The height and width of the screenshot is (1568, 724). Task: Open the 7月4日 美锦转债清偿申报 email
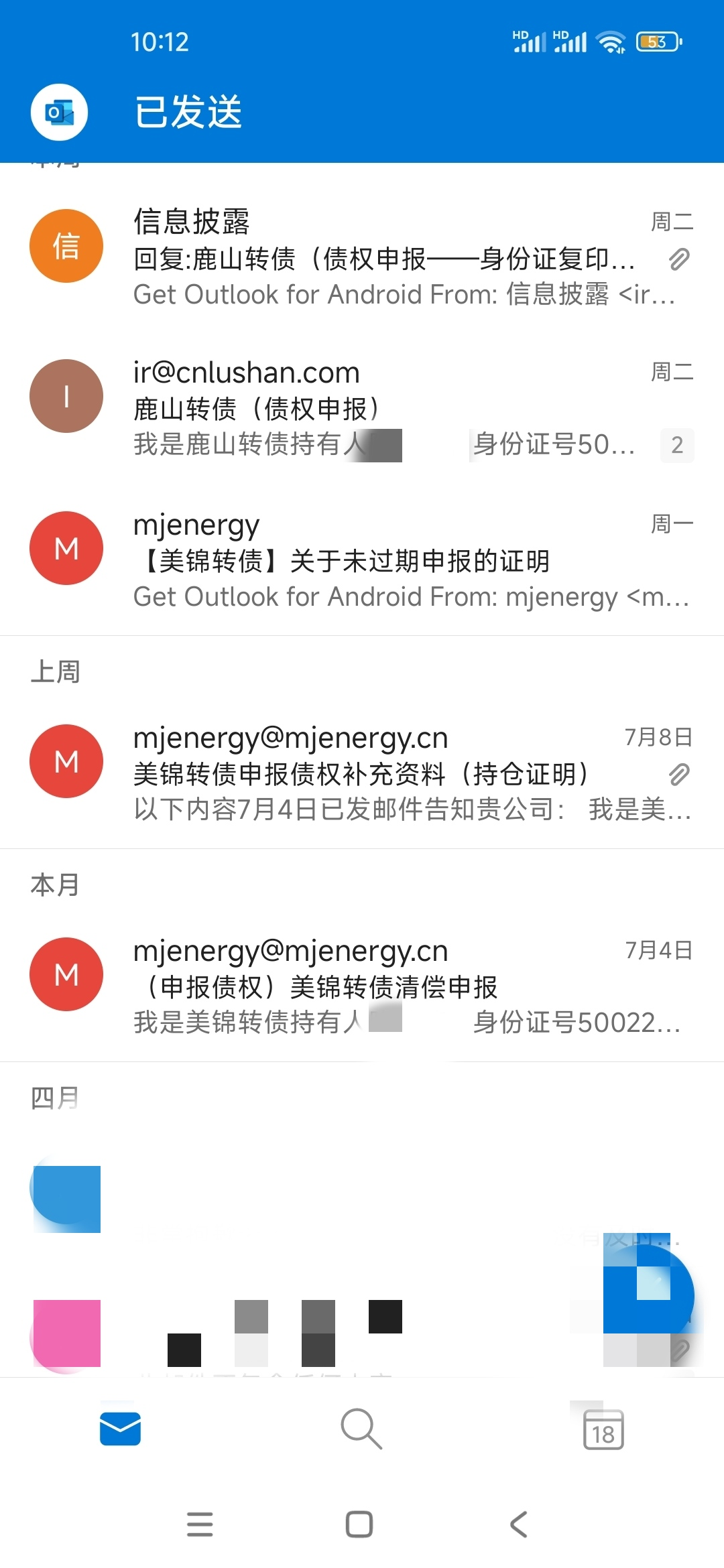[362, 986]
